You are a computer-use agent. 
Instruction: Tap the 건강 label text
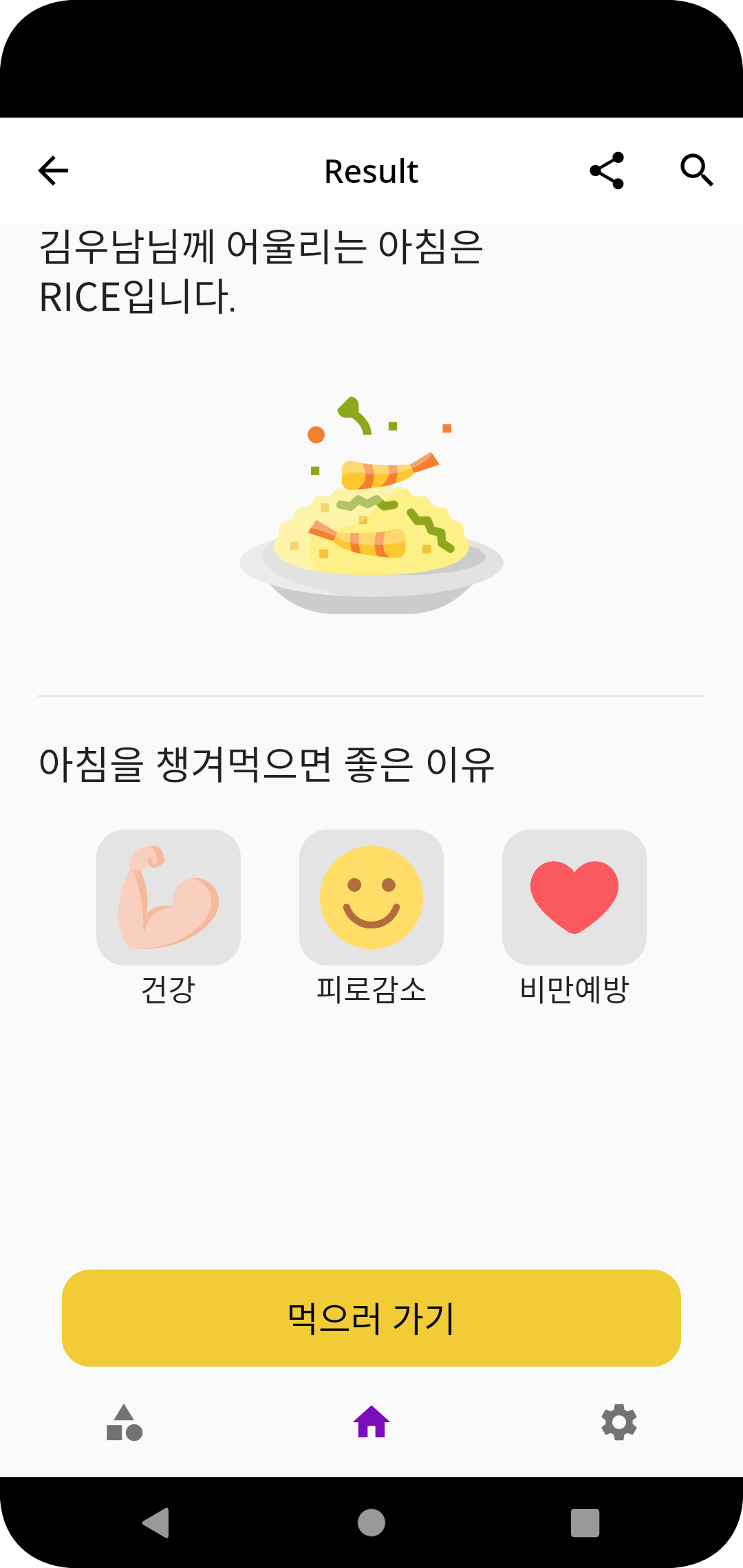tap(169, 990)
